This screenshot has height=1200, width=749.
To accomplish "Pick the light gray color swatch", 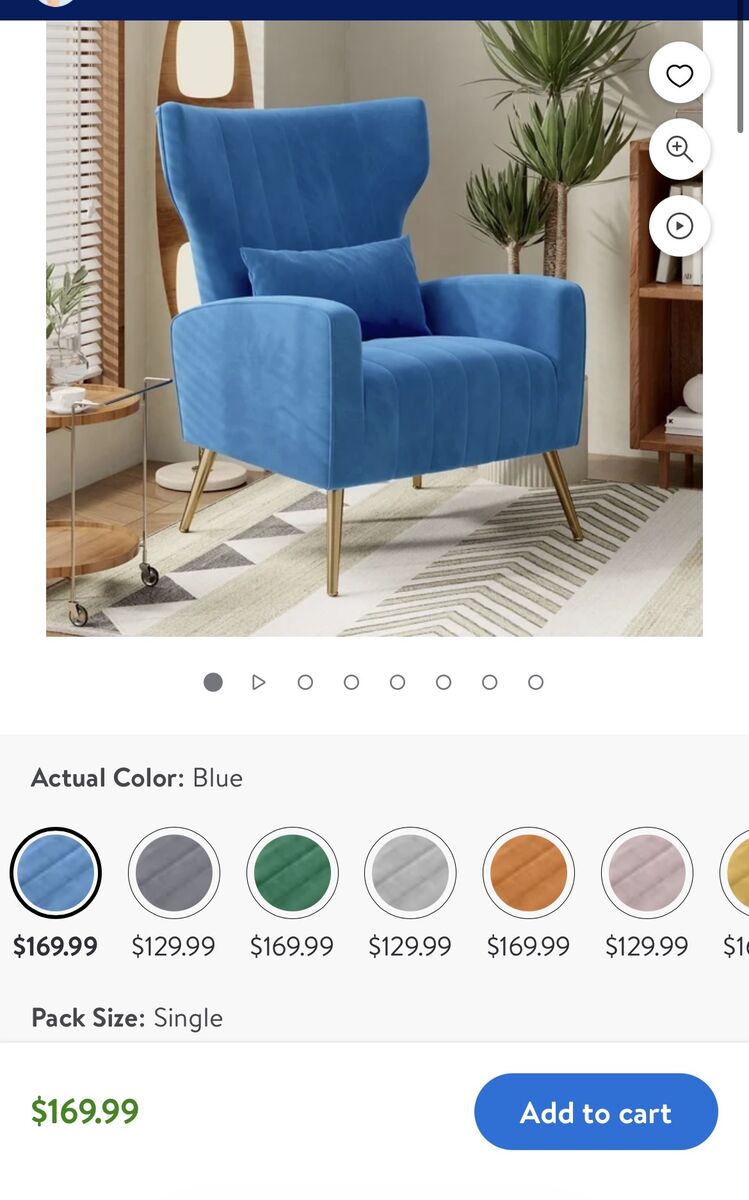I will pyautogui.click(x=410, y=873).
